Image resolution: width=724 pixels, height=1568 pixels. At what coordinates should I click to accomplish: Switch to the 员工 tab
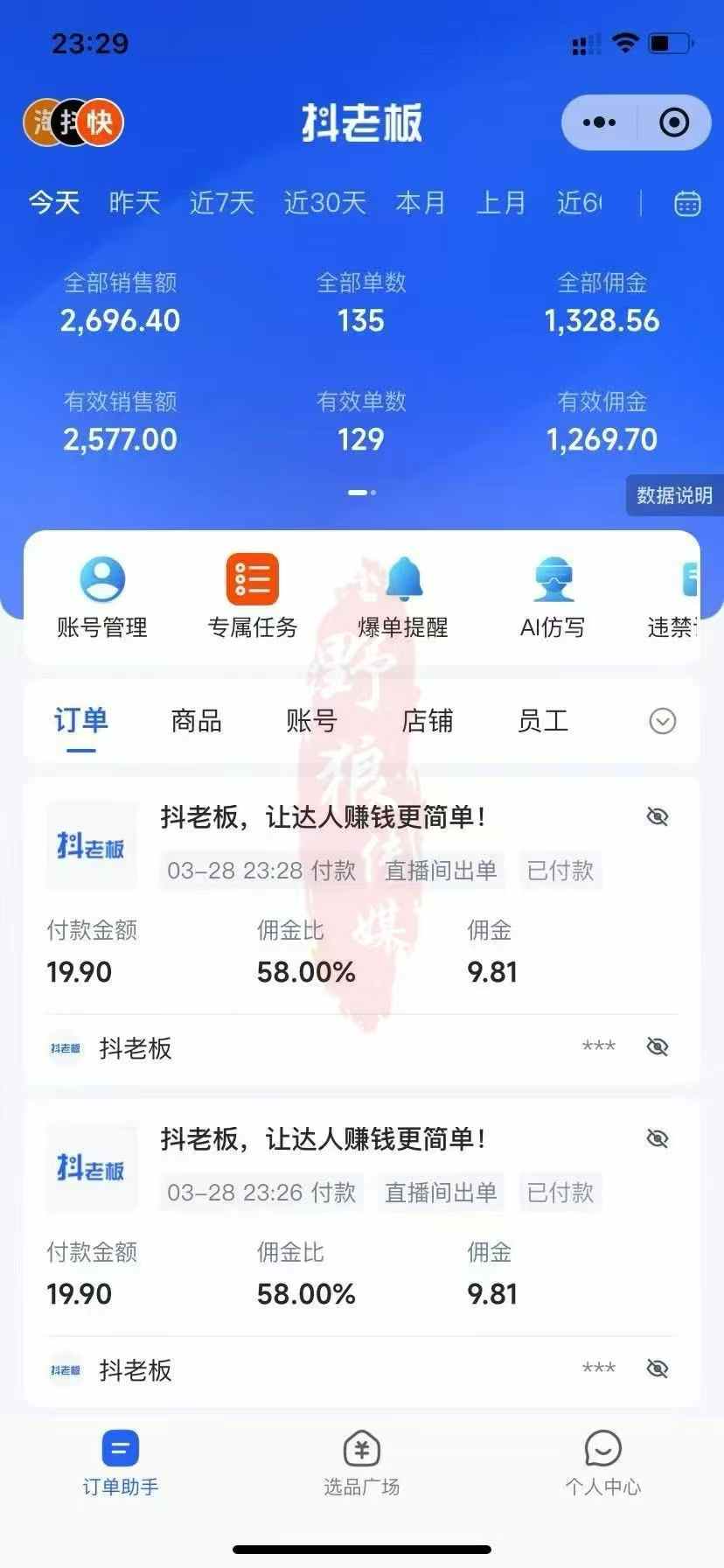542,721
